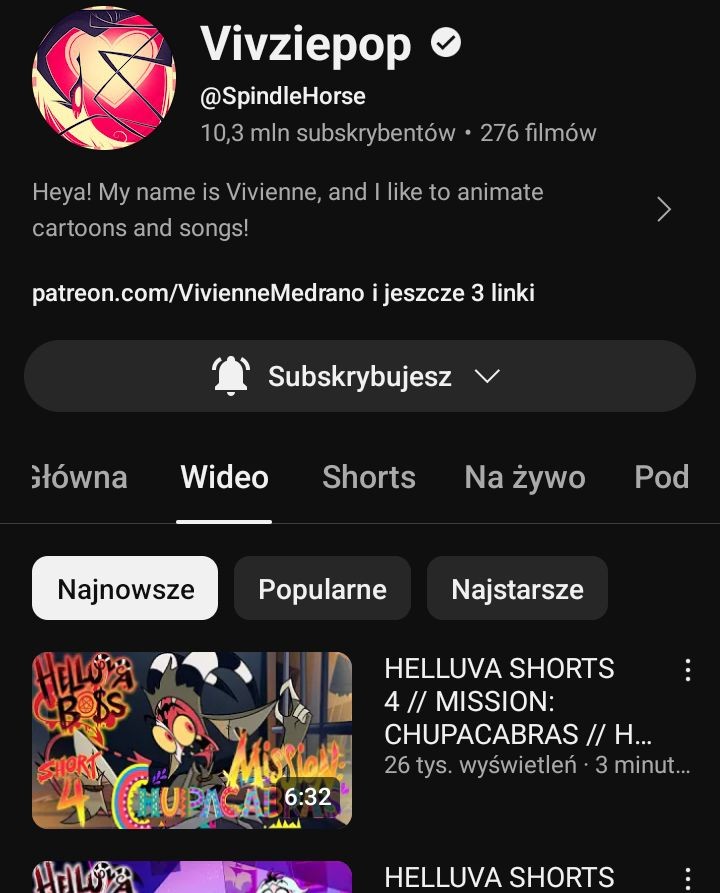Open the patreon.com/VivienneMedrano link

tap(197, 293)
